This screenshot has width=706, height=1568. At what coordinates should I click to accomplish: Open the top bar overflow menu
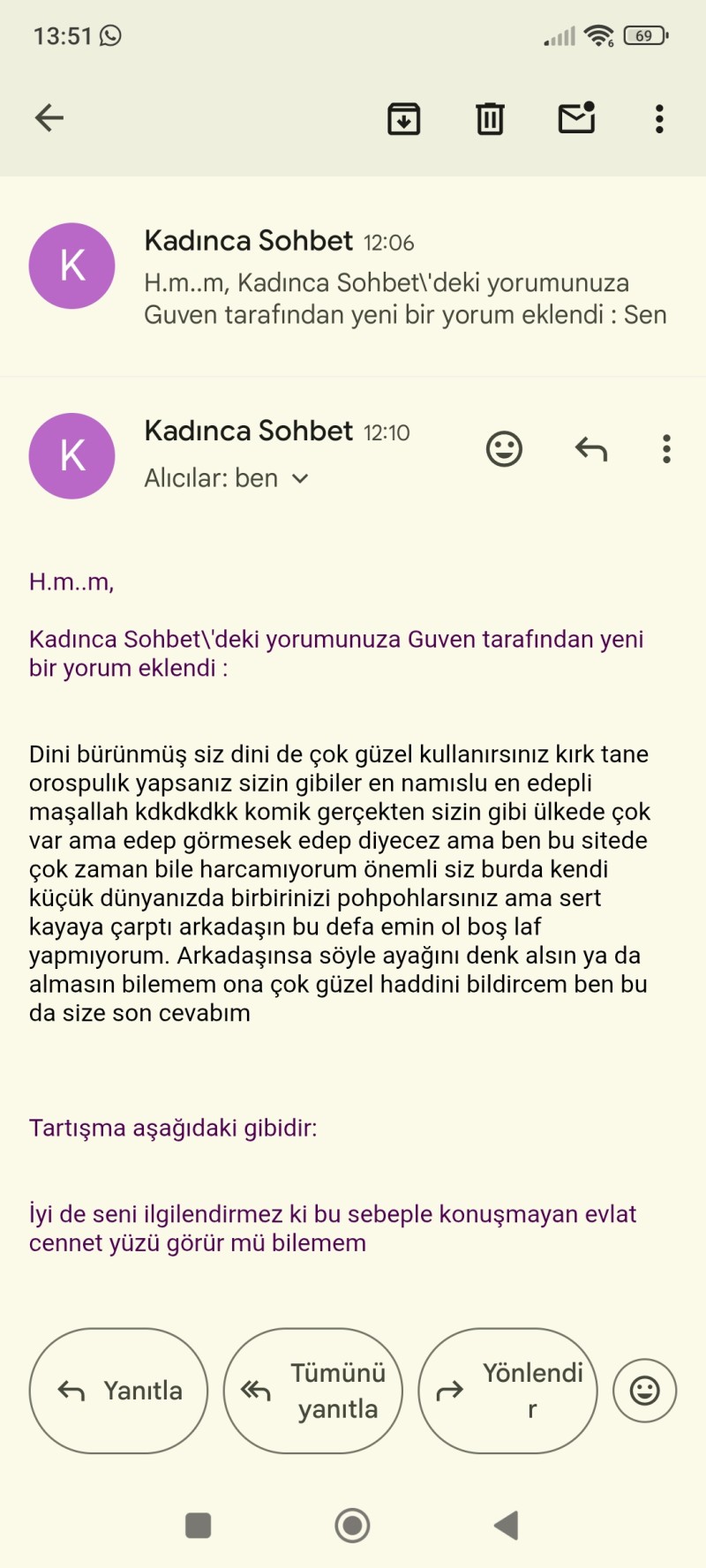(x=659, y=118)
